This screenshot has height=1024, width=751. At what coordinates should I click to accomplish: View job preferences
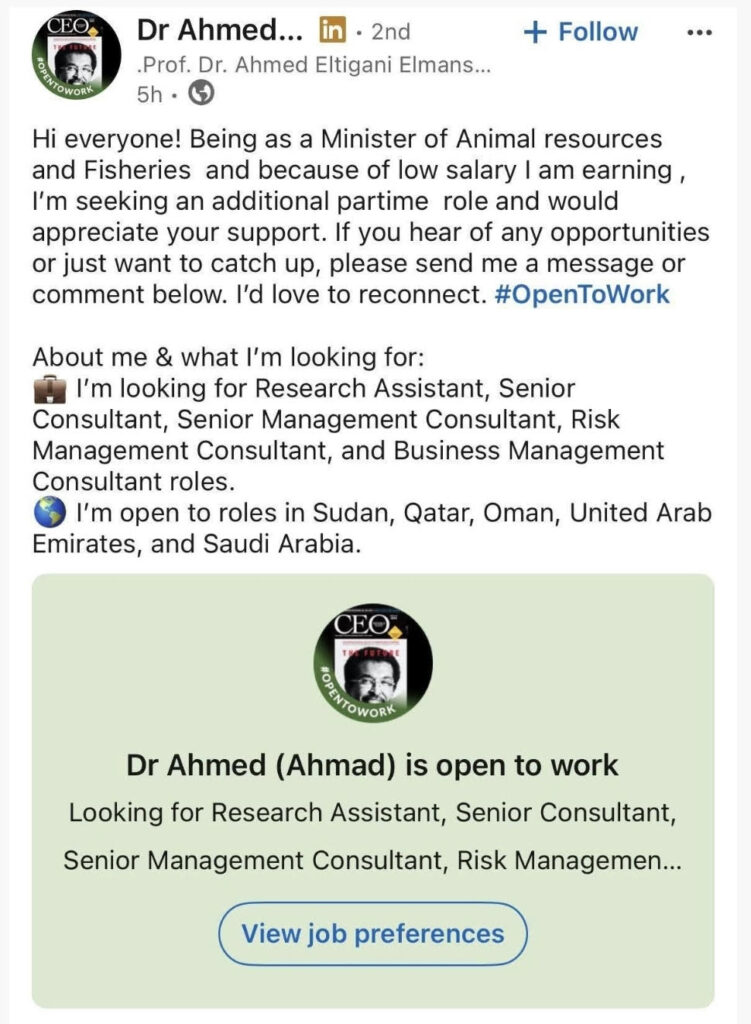pos(373,934)
